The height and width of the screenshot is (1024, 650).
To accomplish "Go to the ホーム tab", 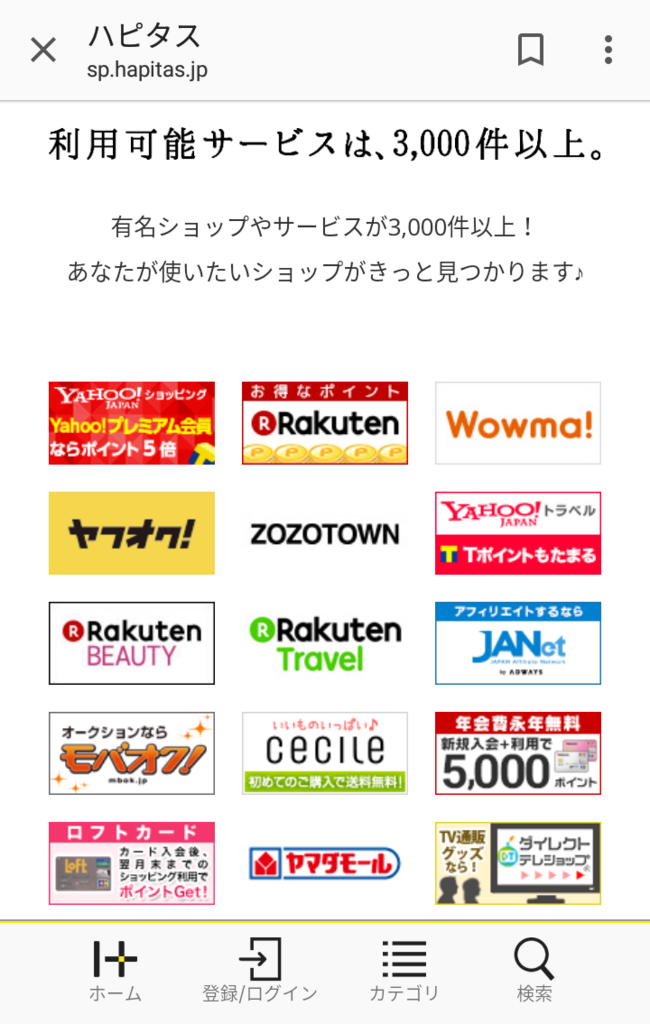I will (115, 970).
